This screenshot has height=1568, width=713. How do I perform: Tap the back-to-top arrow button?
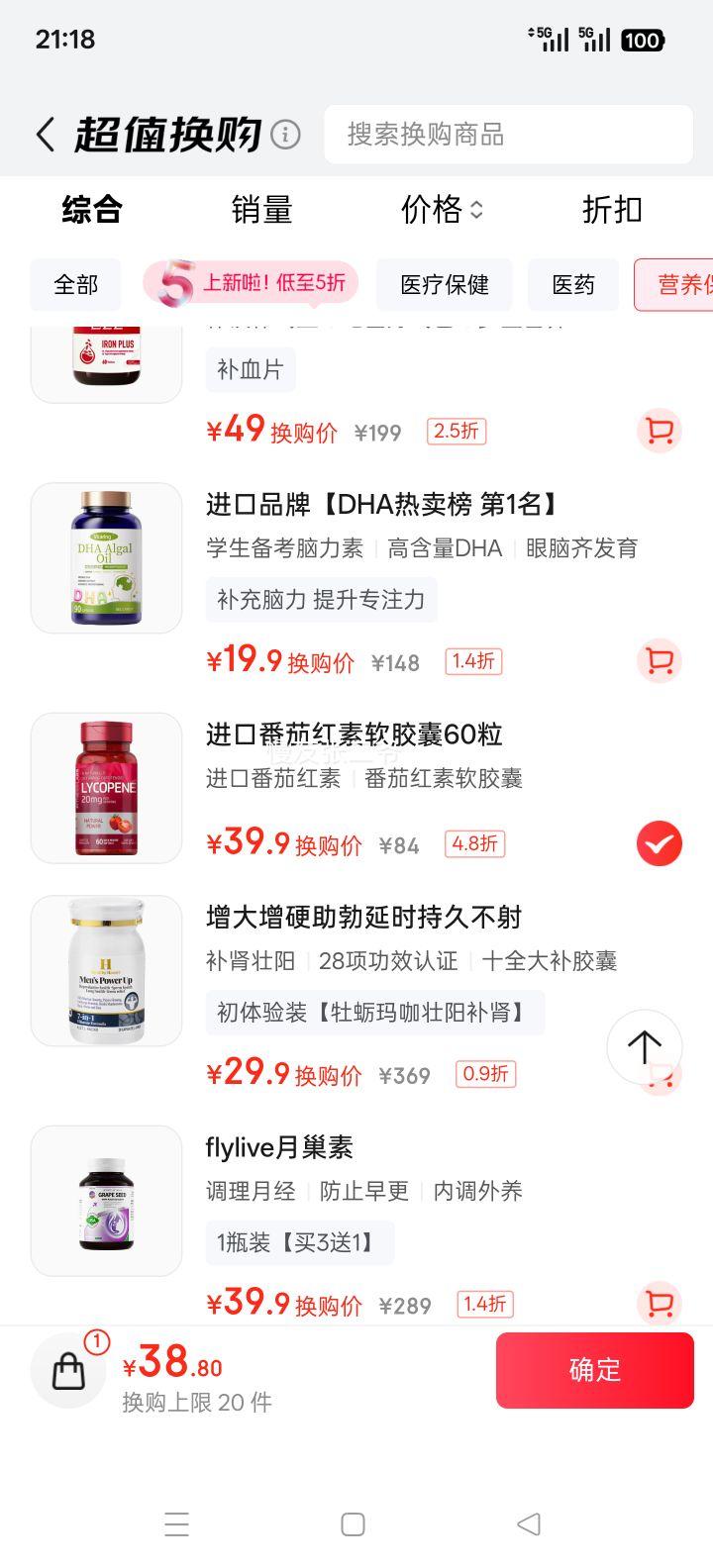[644, 1046]
